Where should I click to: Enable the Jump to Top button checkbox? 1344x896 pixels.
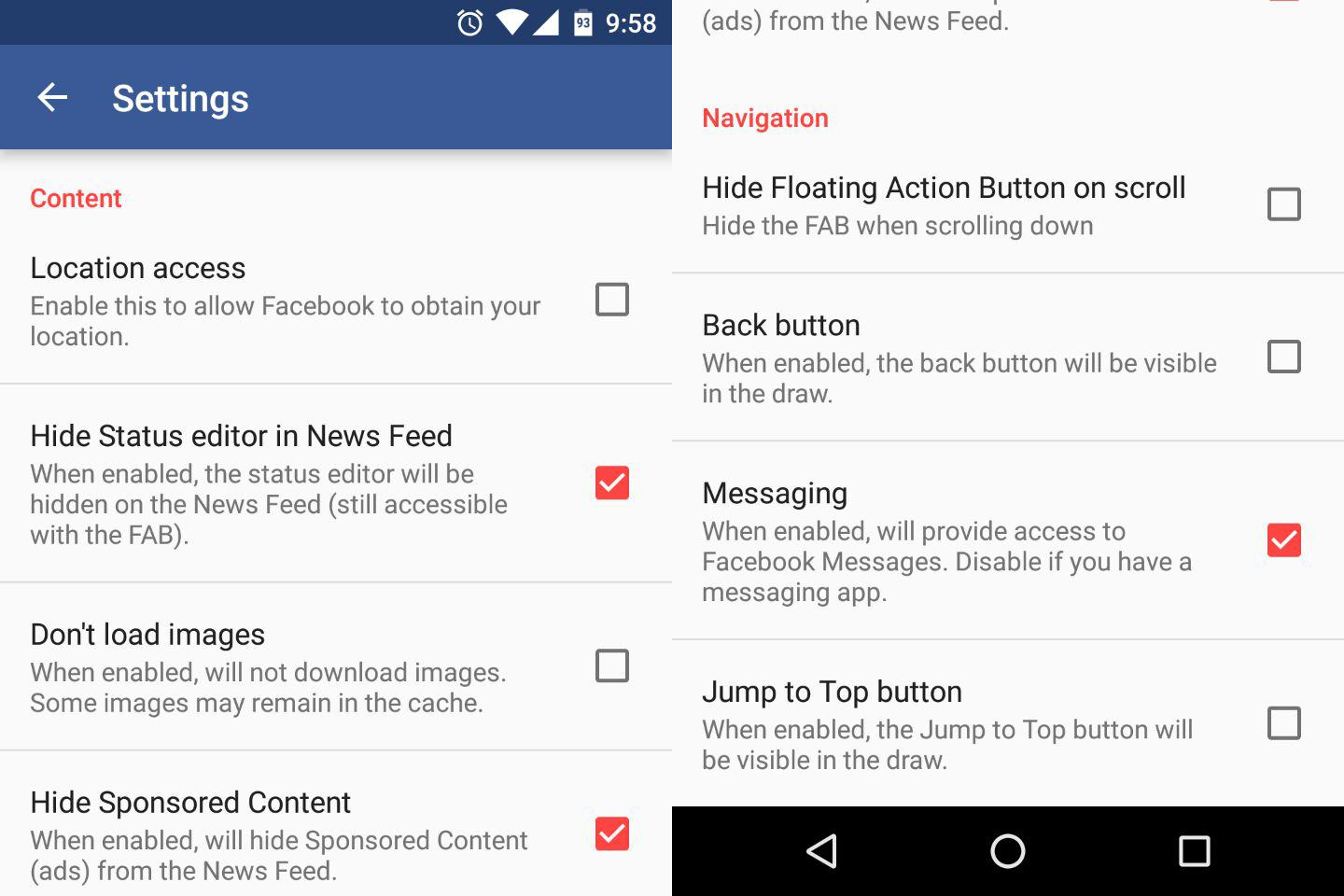(x=1284, y=722)
